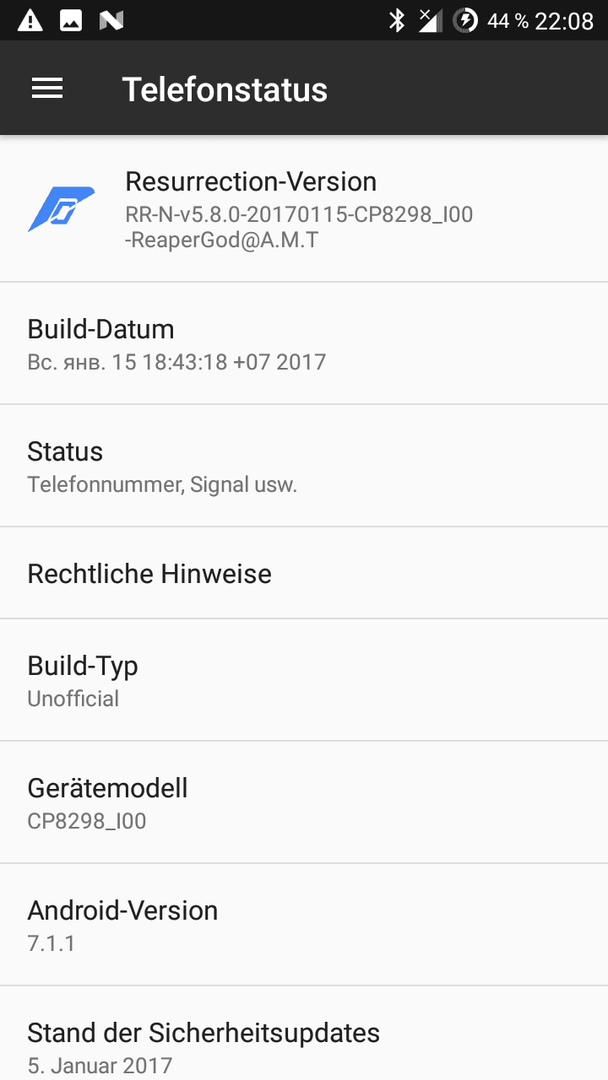Tap the Build-Typ row
This screenshot has width=608, height=1080.
tap(304, 680)
